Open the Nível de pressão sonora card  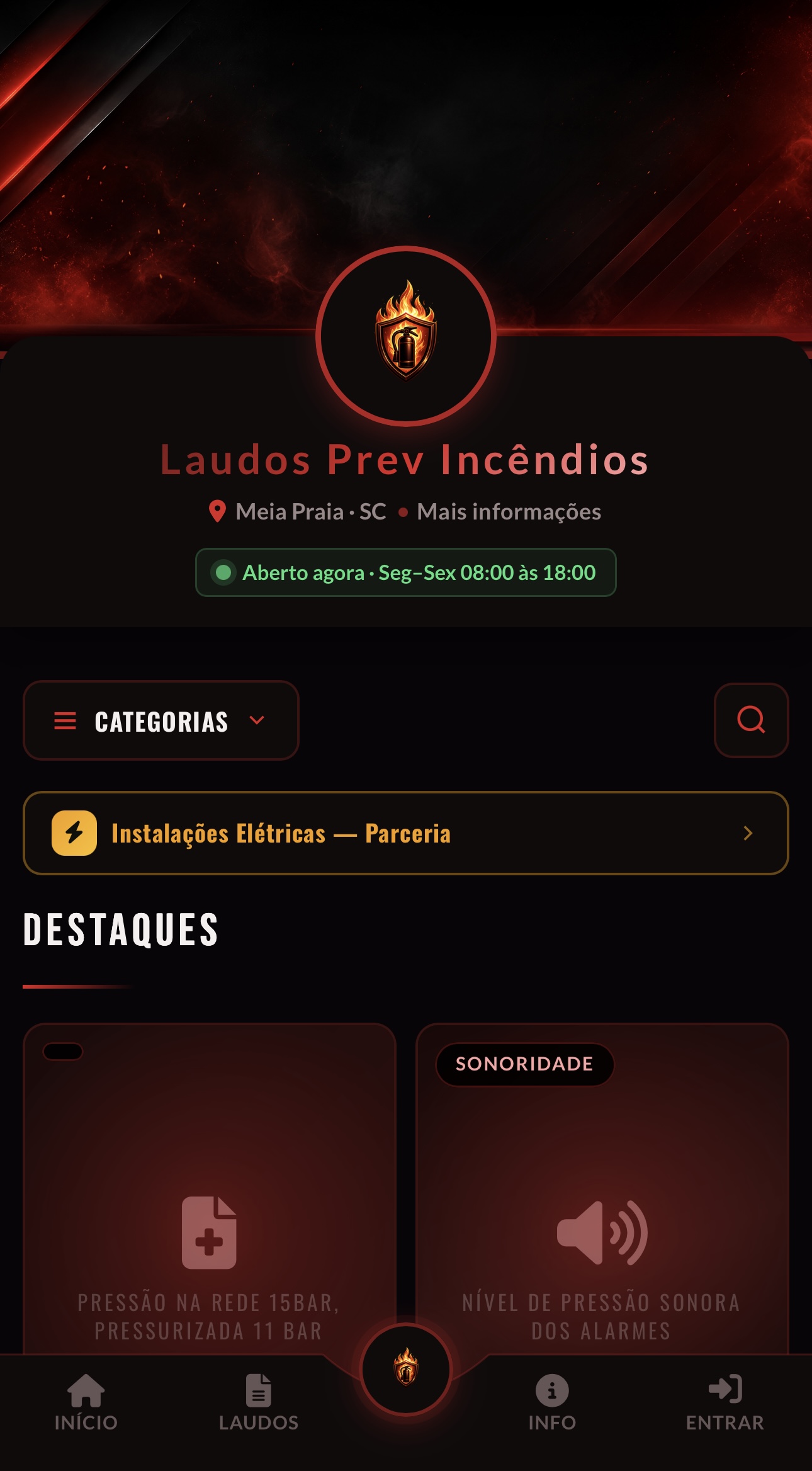pos(602,1189)
